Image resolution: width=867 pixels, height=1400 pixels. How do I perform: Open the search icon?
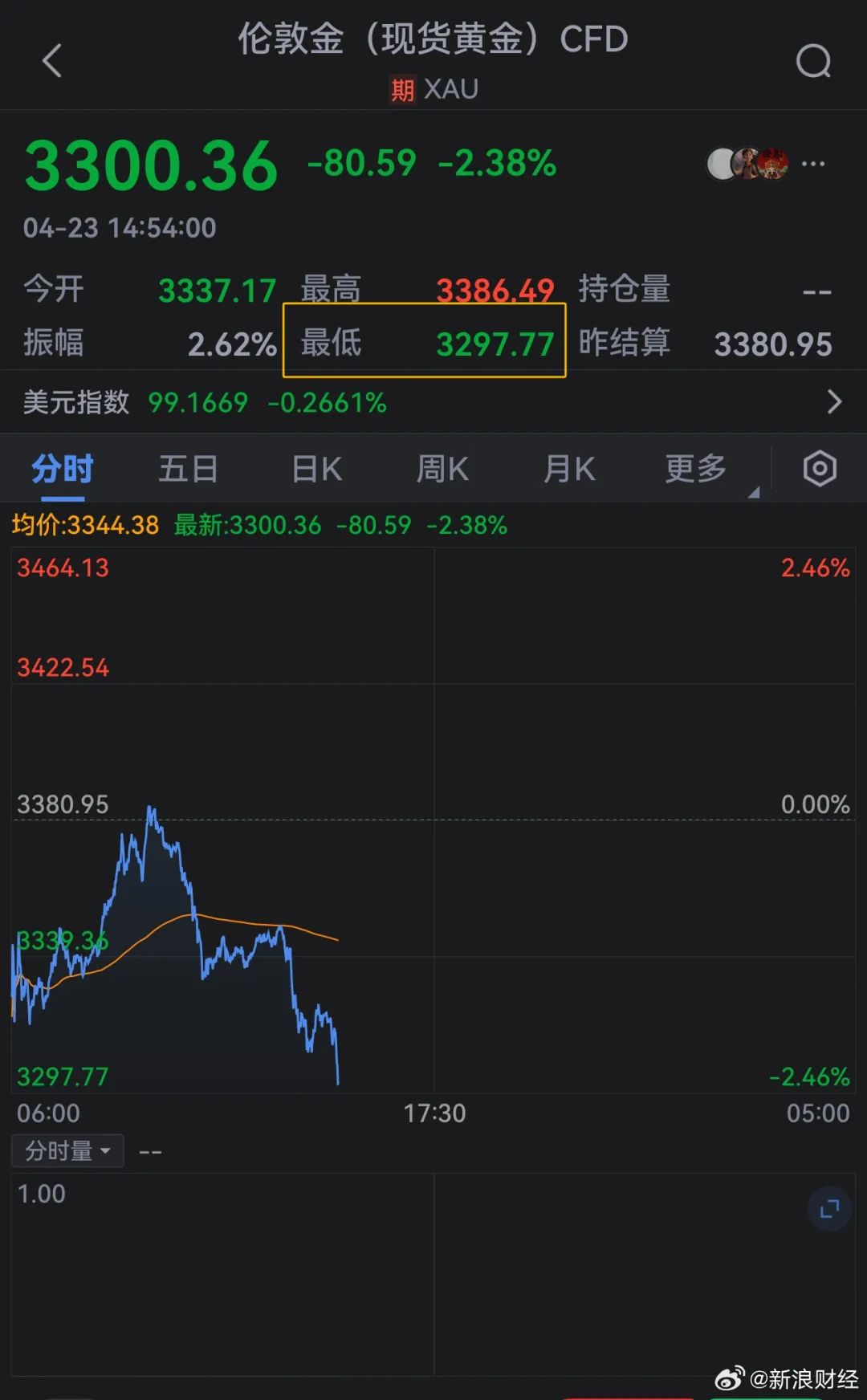coord(812,61)
